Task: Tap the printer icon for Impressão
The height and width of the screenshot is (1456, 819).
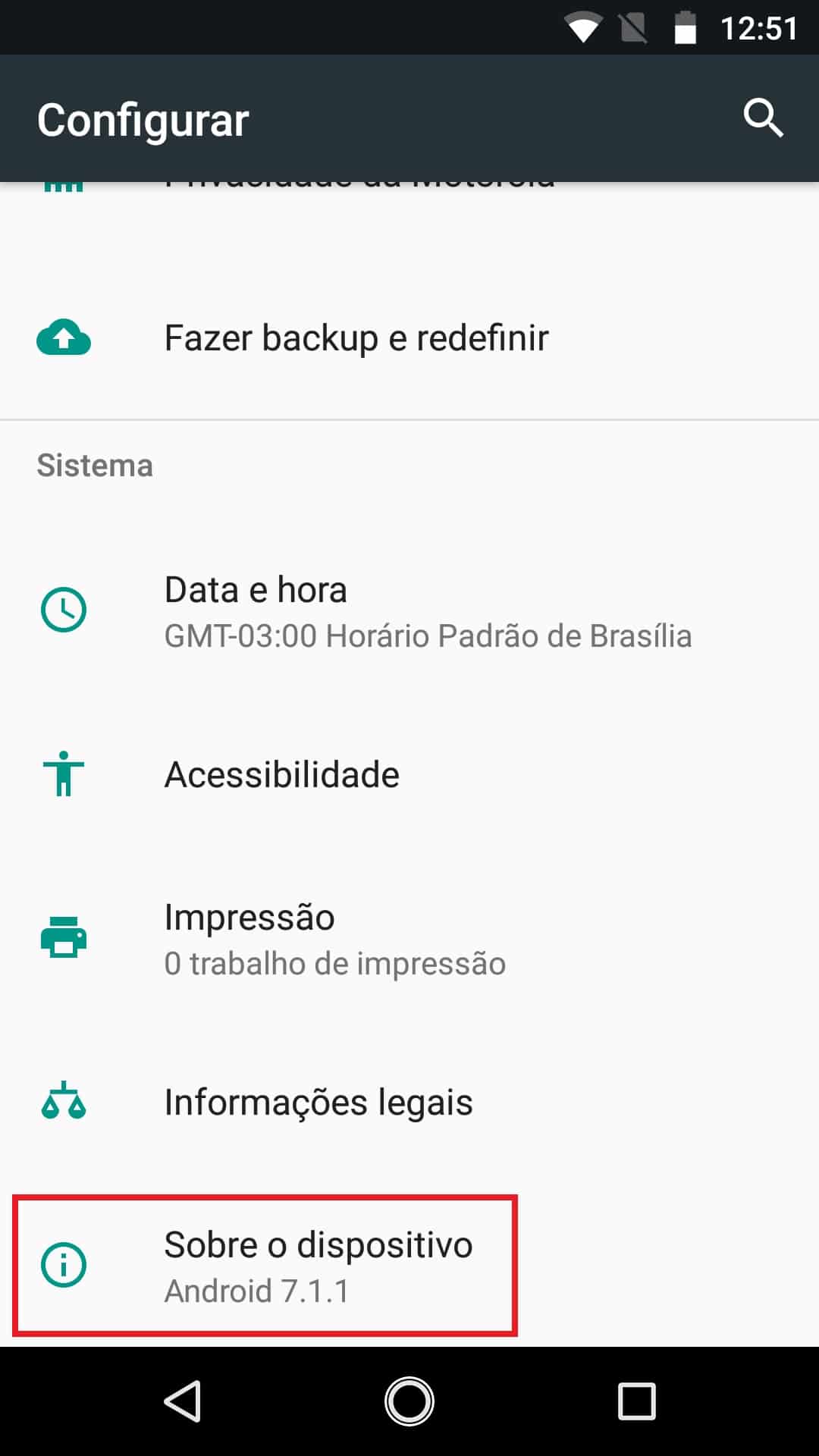Action: point(64,938)
